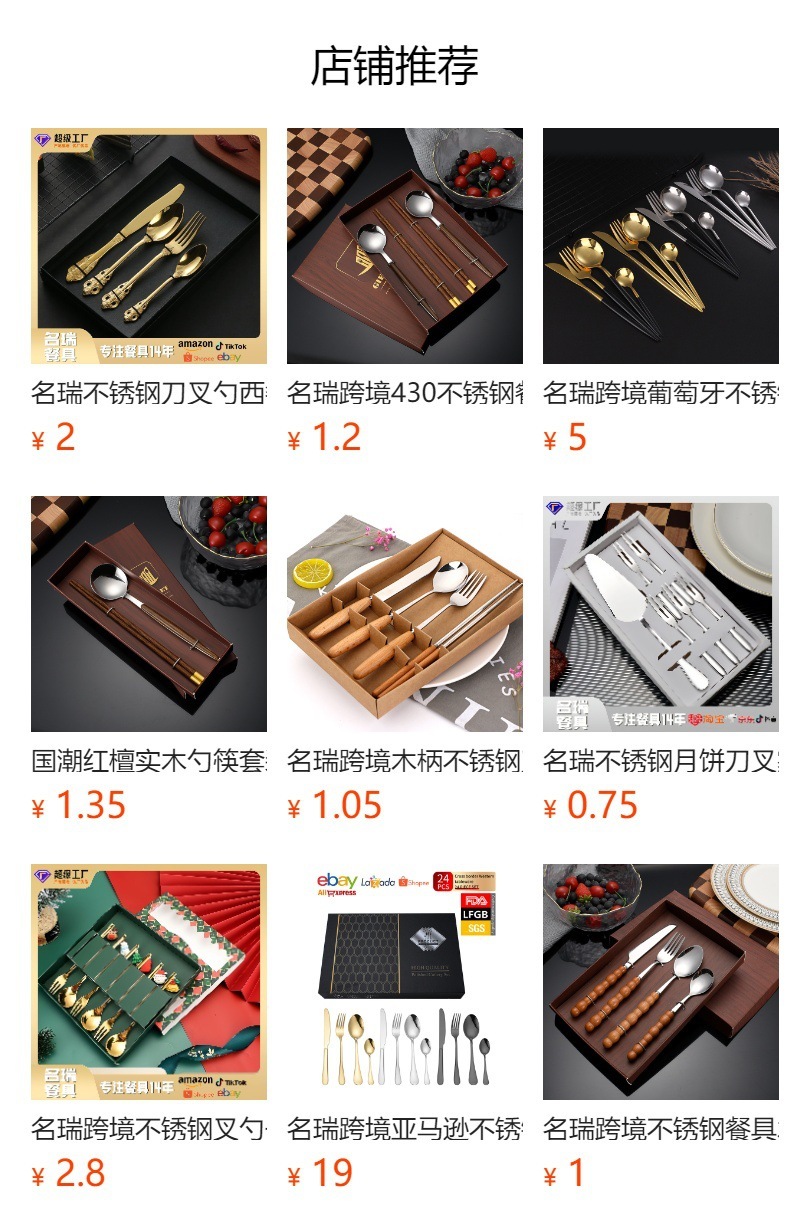The width and height of the screenshot is (790, 1232).
Task: Open the ¥1.2 名瑞跨境430不锈钢 spoon and chopsticks item
Action: click(x=405, y=246)
